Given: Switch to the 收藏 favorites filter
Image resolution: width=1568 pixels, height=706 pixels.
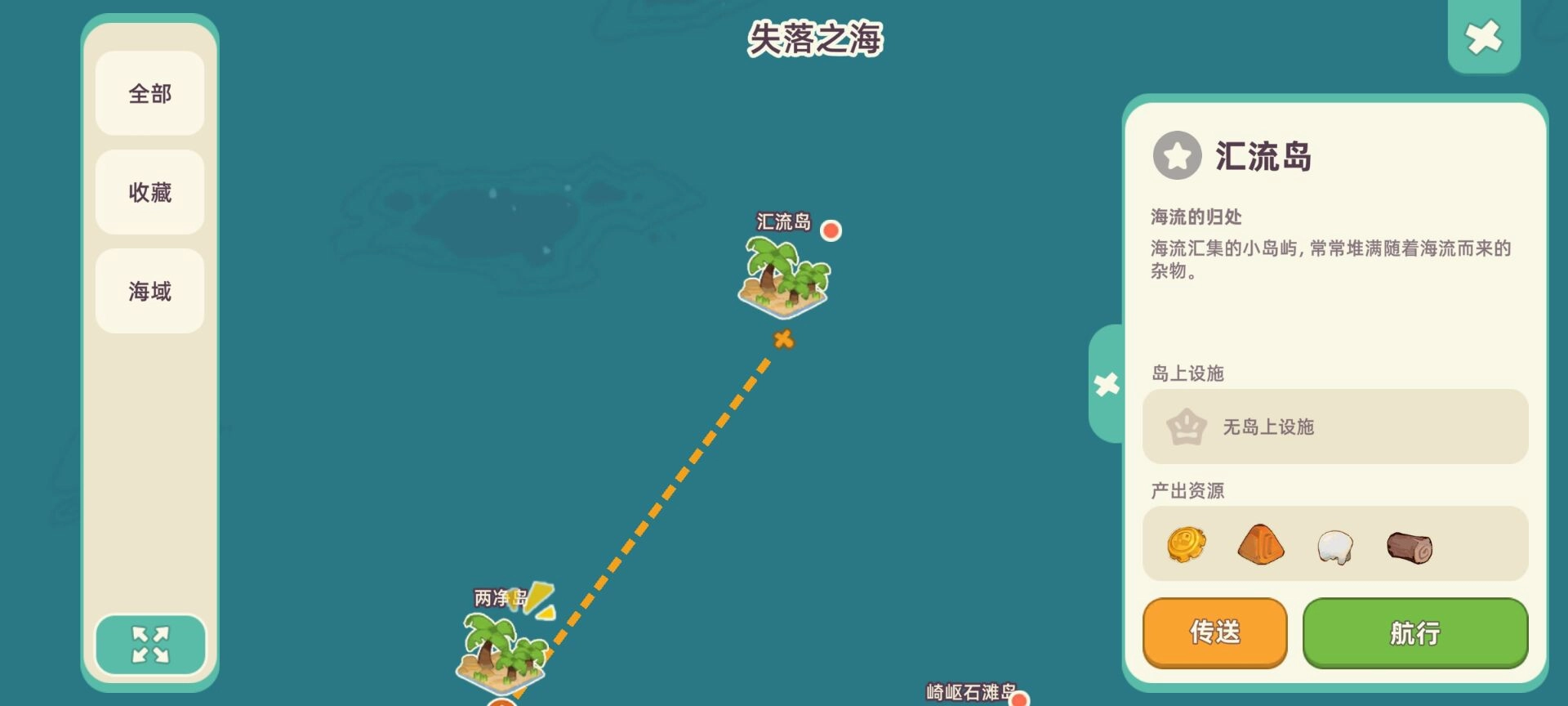Looking at the screenshot, I should [150, 193].
